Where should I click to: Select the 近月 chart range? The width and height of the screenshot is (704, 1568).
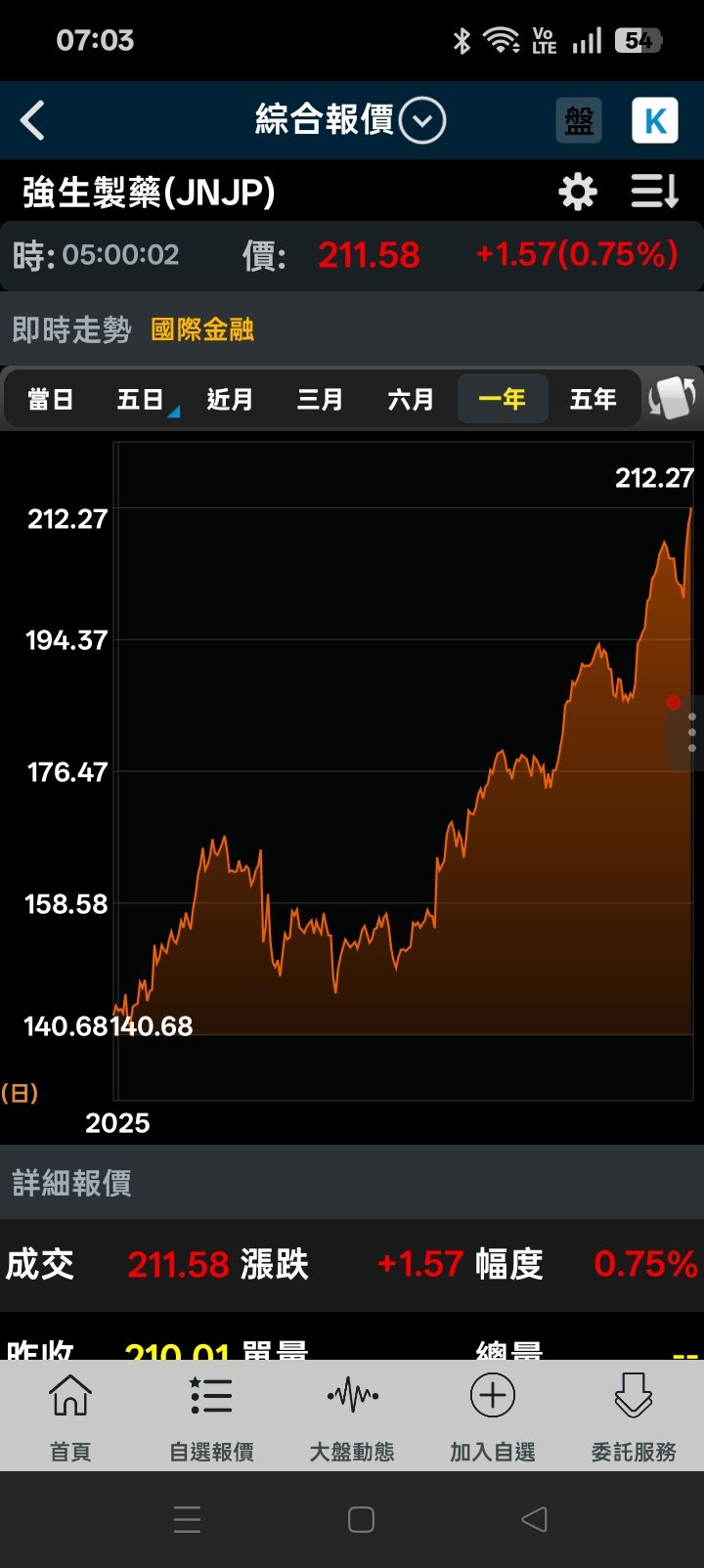click(x=230, y=399)
